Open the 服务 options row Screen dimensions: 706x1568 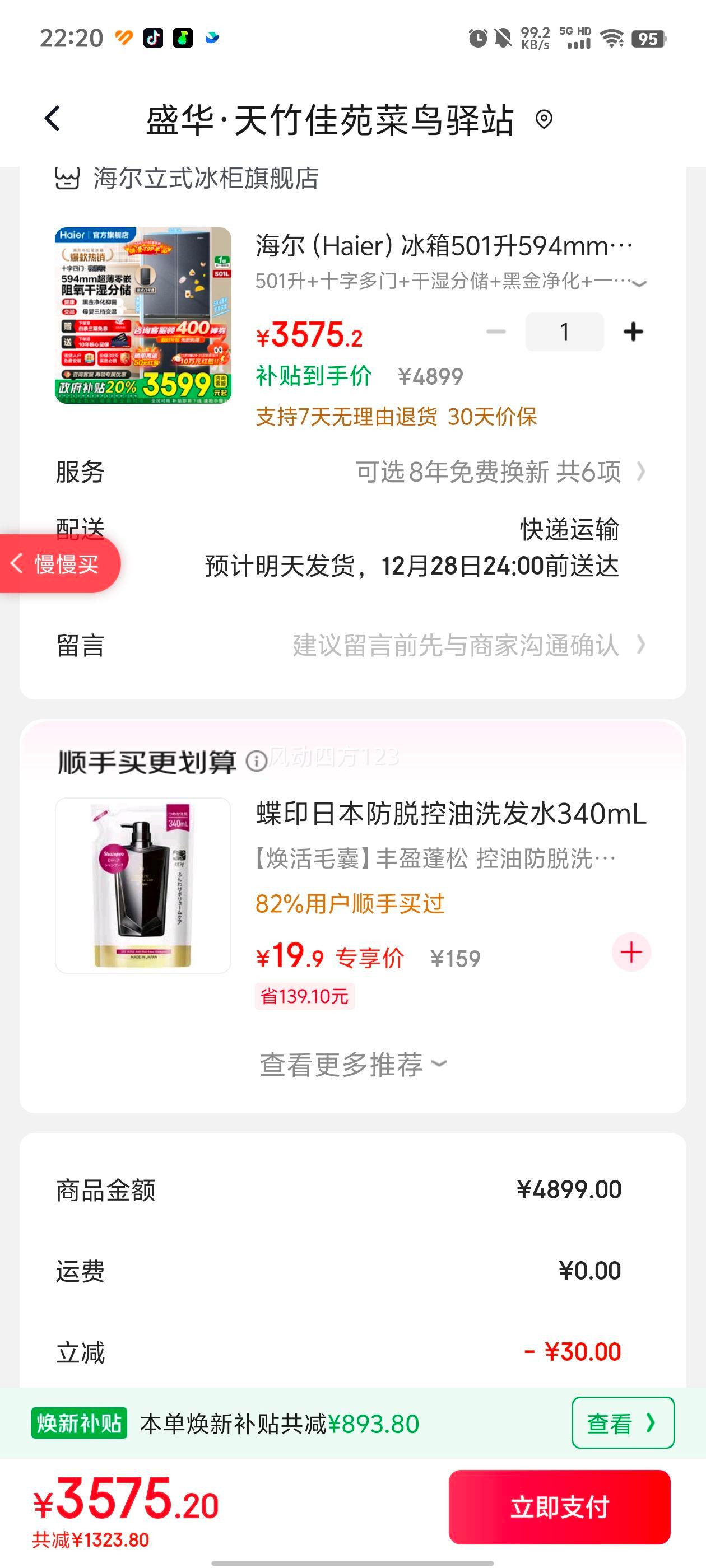pyautogui.click(x=352, y=472)
